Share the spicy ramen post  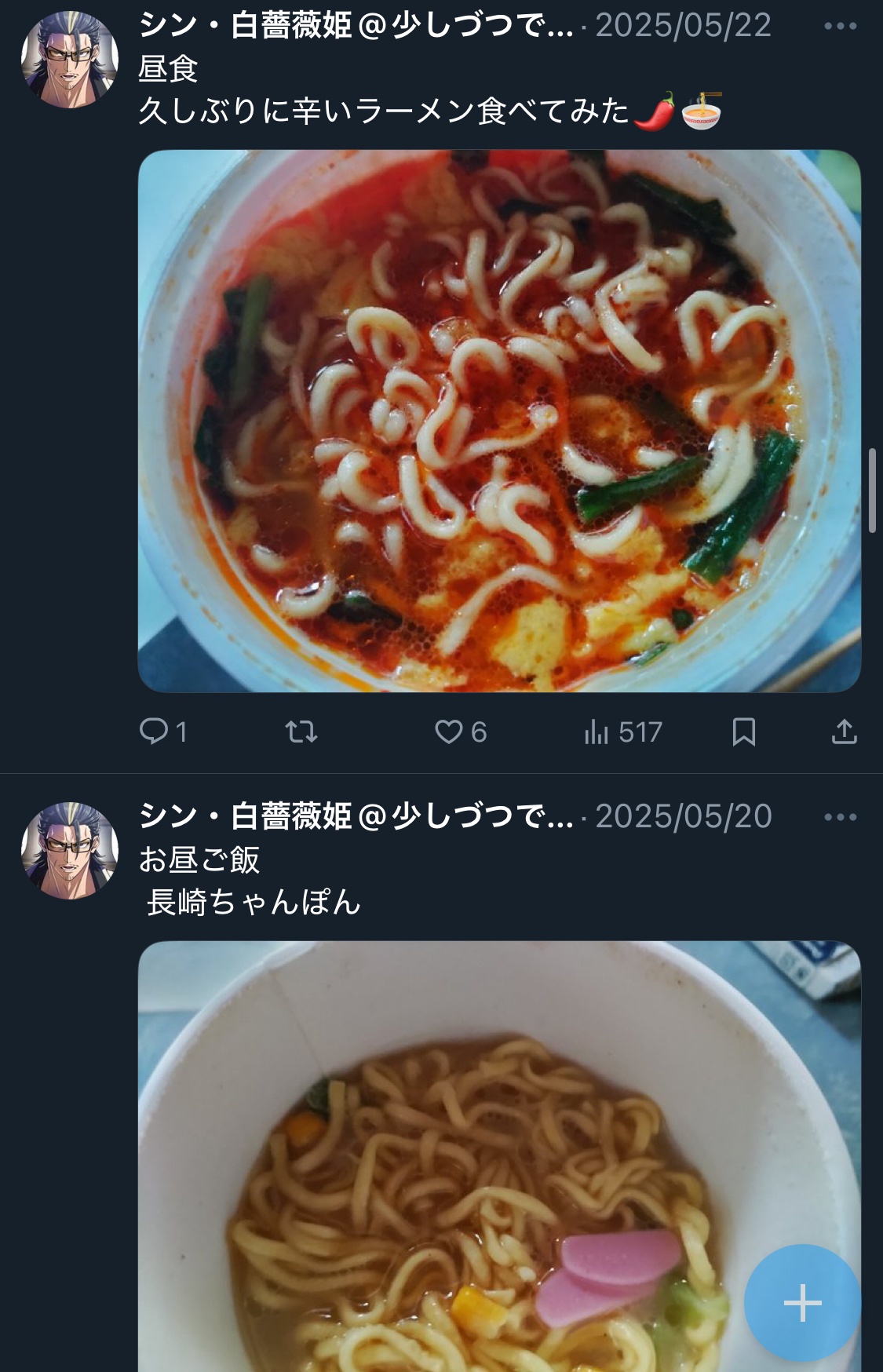pyautogui.click(x=844, y=732)
